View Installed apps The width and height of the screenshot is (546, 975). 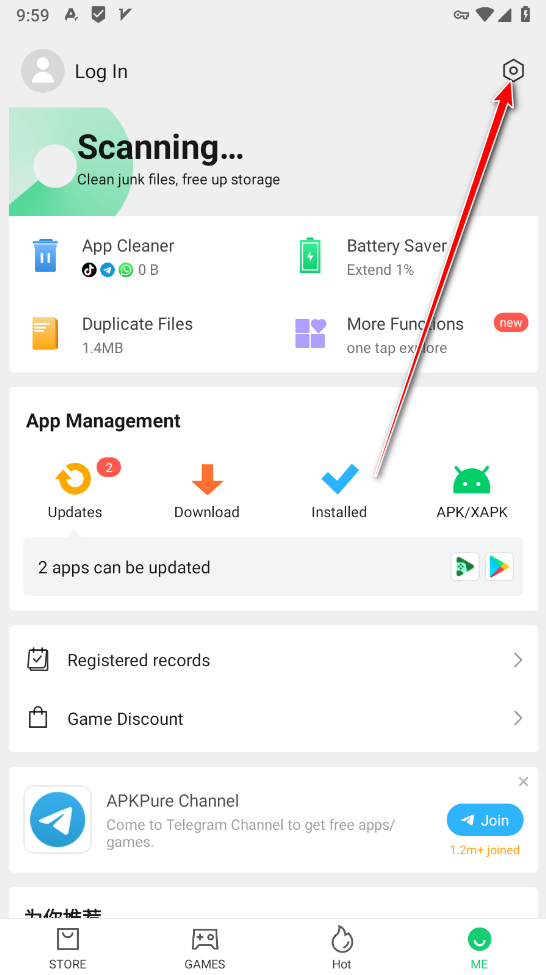(x=339, y=491)
